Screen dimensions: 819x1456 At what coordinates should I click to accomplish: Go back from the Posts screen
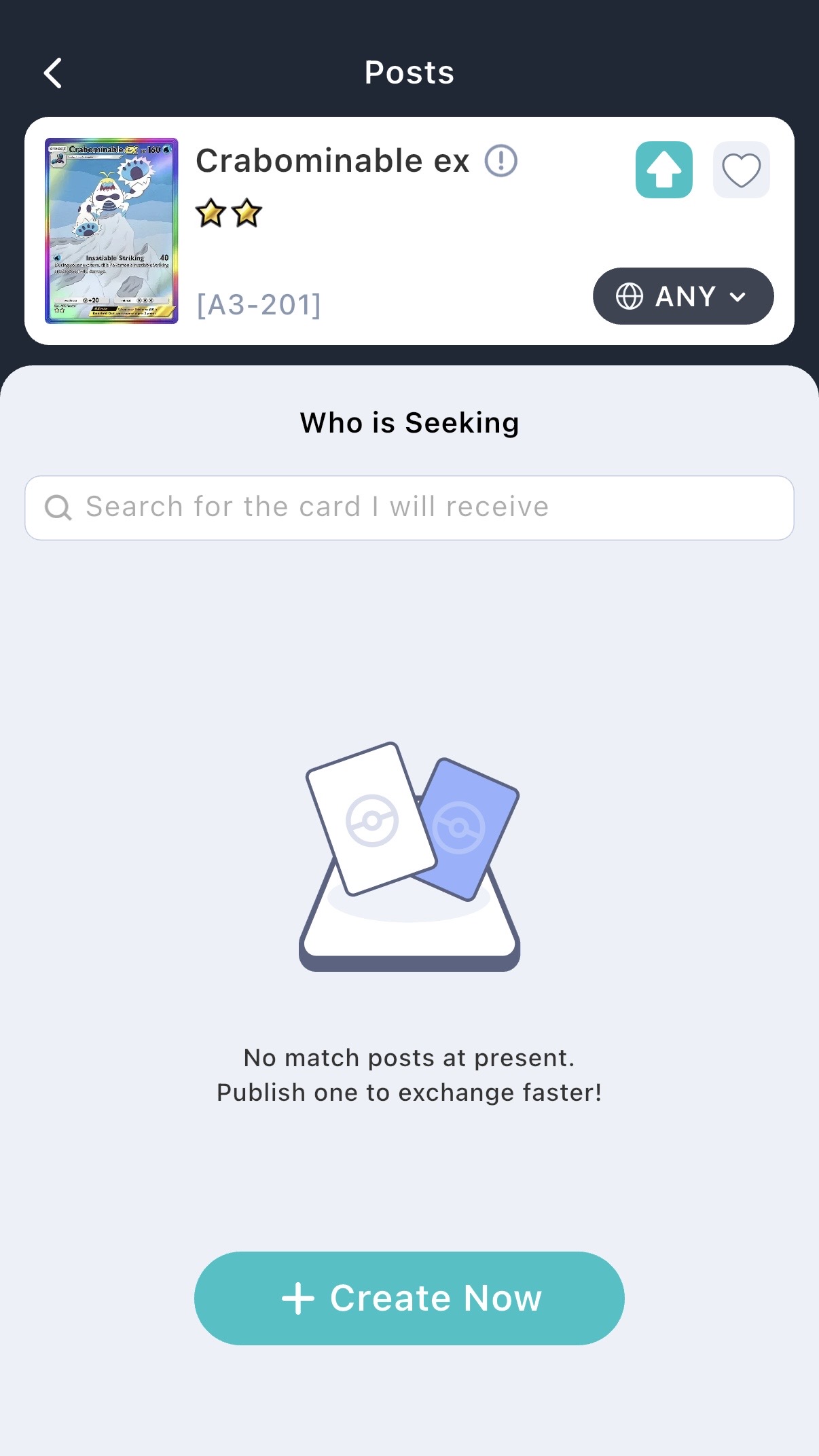(x=53, y=73)
